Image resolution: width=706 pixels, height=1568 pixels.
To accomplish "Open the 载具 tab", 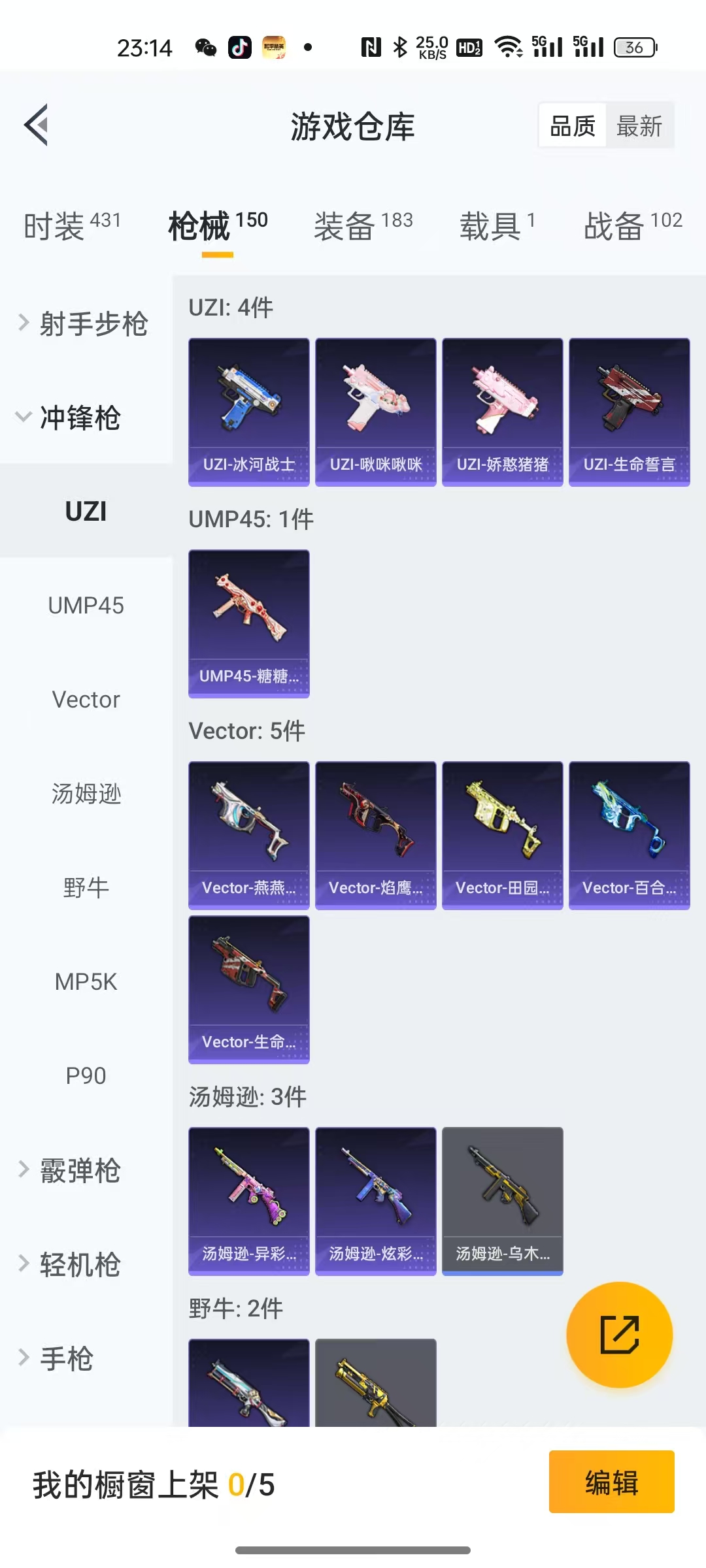I will pyautogui.click(x=497, y=226).
